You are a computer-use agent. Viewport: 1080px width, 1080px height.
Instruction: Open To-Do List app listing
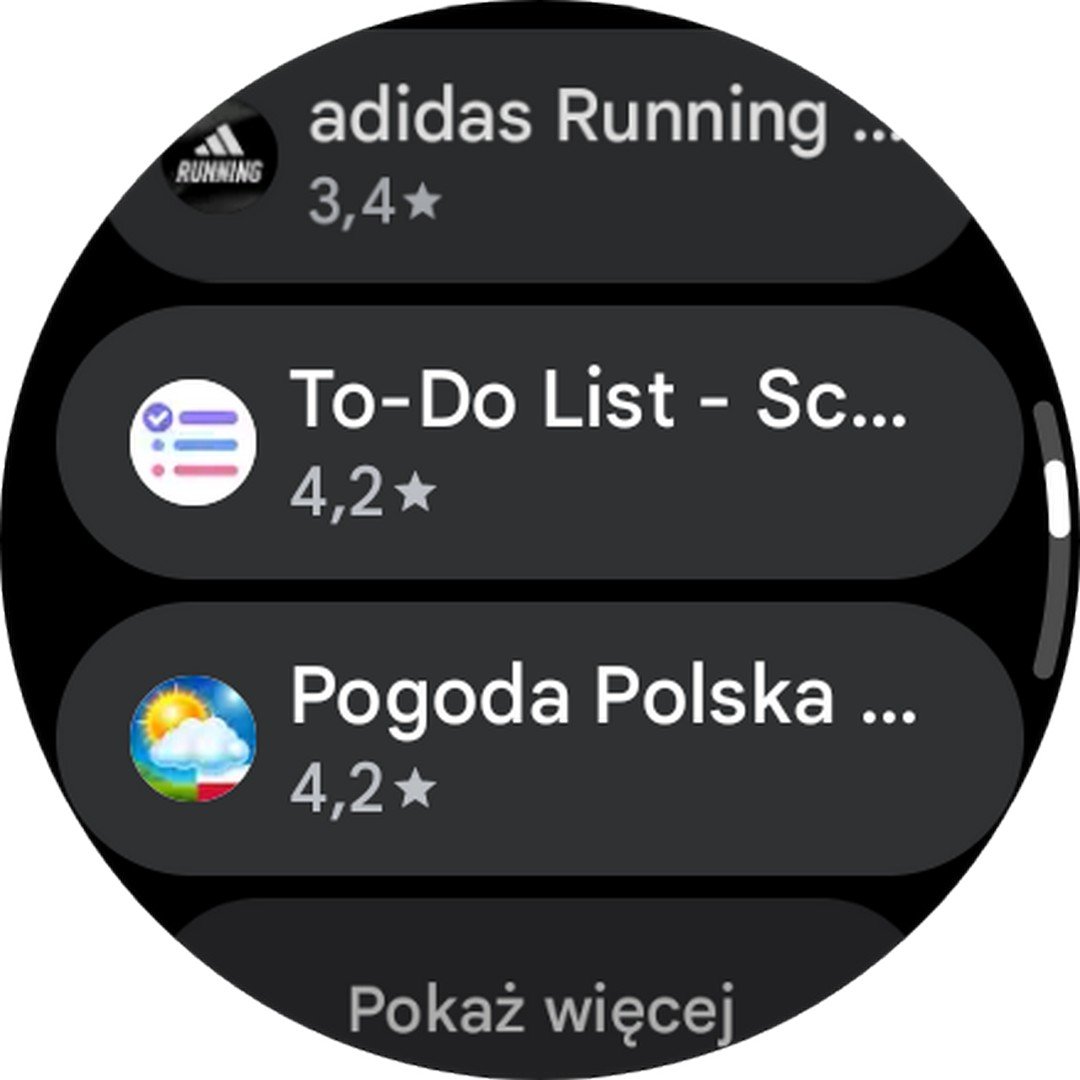(x=540, y=442)
